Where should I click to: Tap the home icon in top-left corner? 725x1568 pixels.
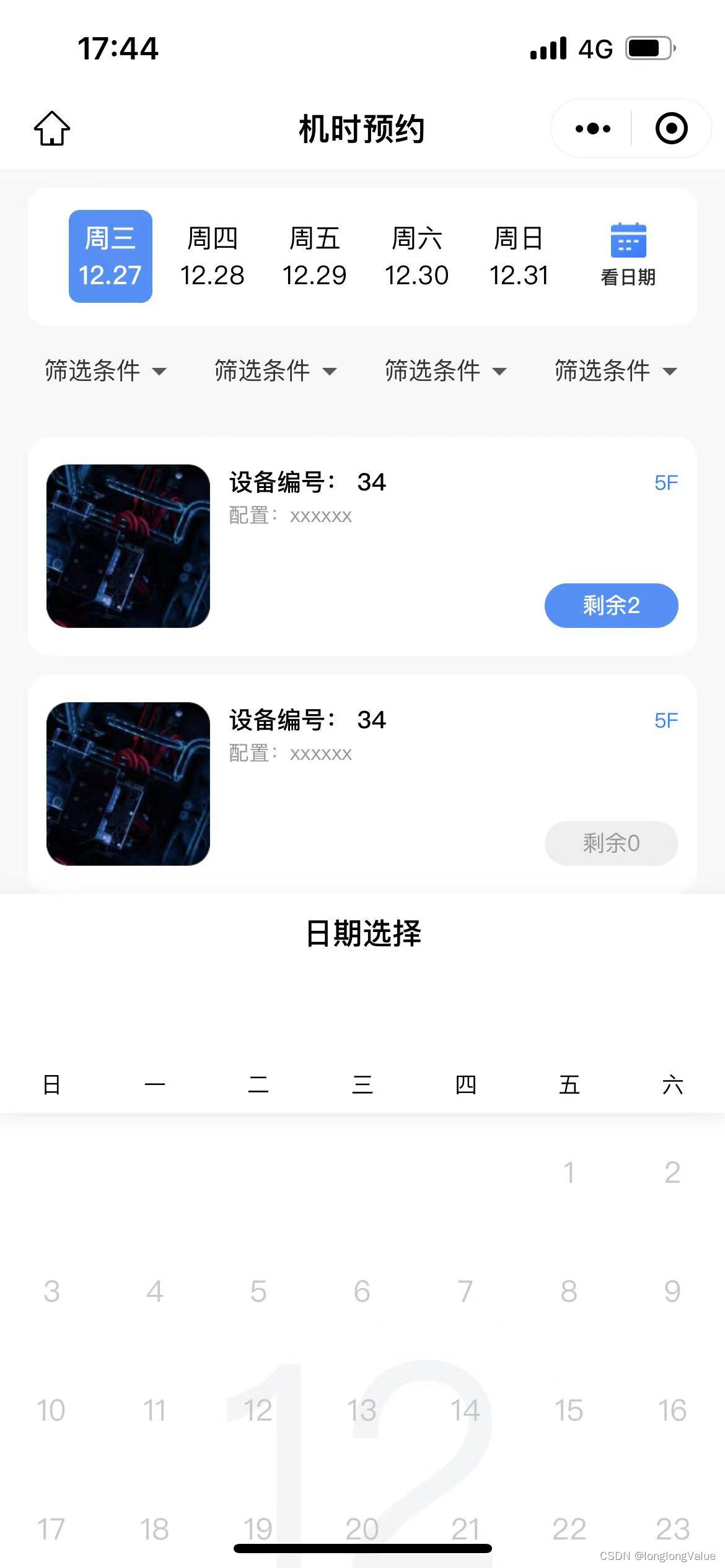[x=52, y=128]
